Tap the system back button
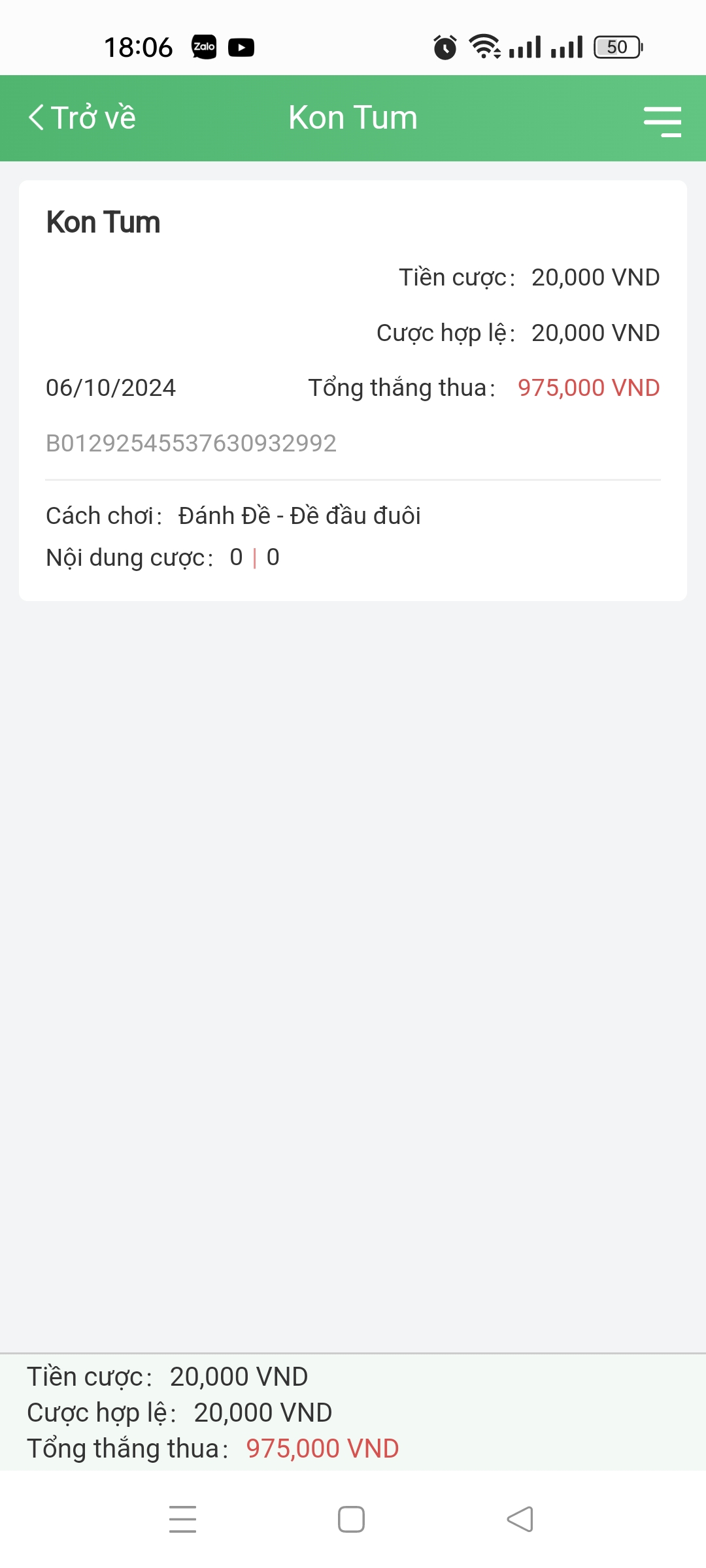The width and height of the screenshot is (706, 1568). pyautogui.click(x=520, y=1519)
